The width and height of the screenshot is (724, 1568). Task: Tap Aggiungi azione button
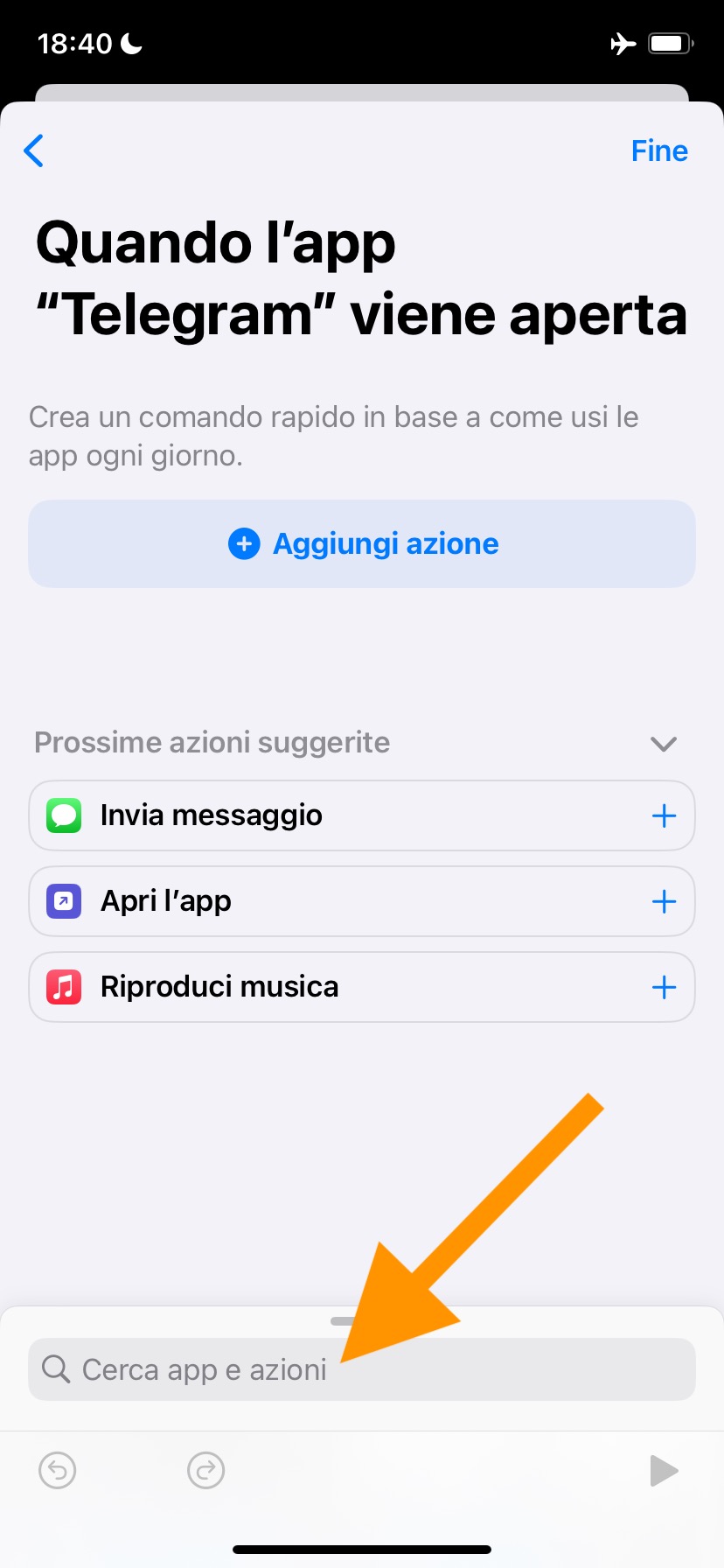pyautogui.click(x=362, y=543)
